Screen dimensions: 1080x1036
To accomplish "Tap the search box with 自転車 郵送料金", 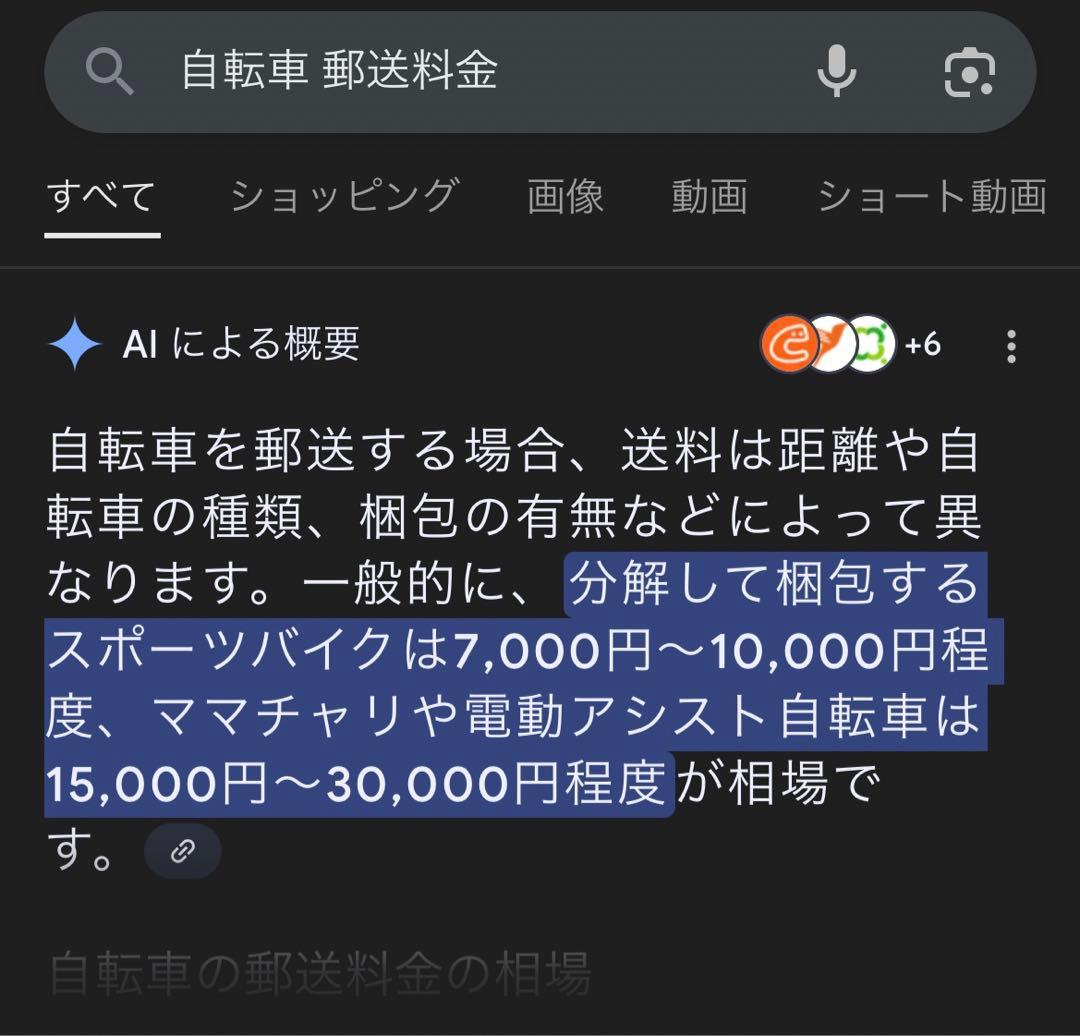I will click(x=450, y=72).
